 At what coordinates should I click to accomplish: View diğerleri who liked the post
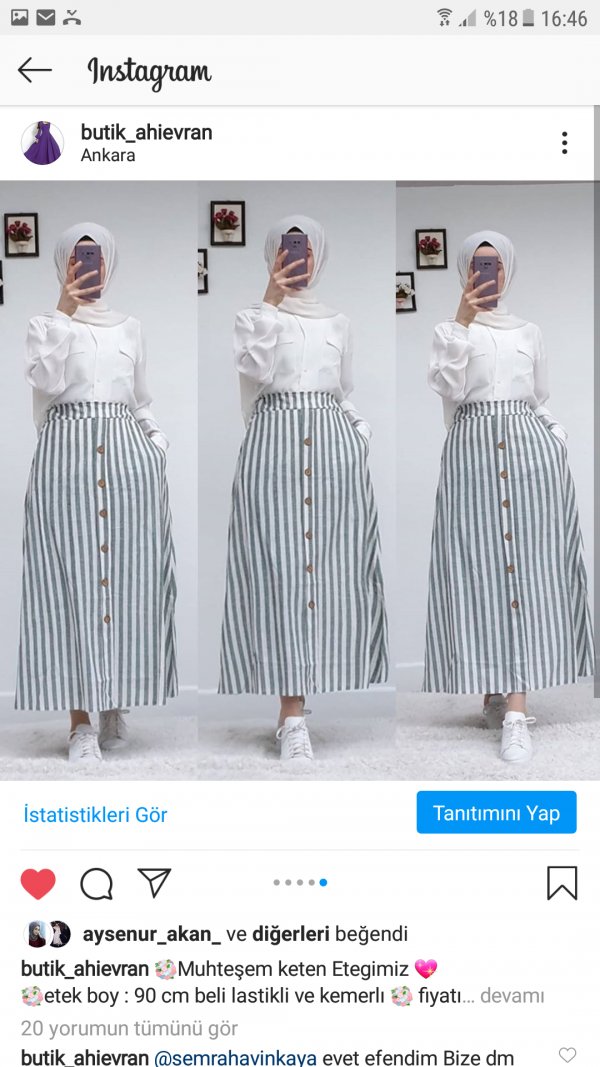290,934
